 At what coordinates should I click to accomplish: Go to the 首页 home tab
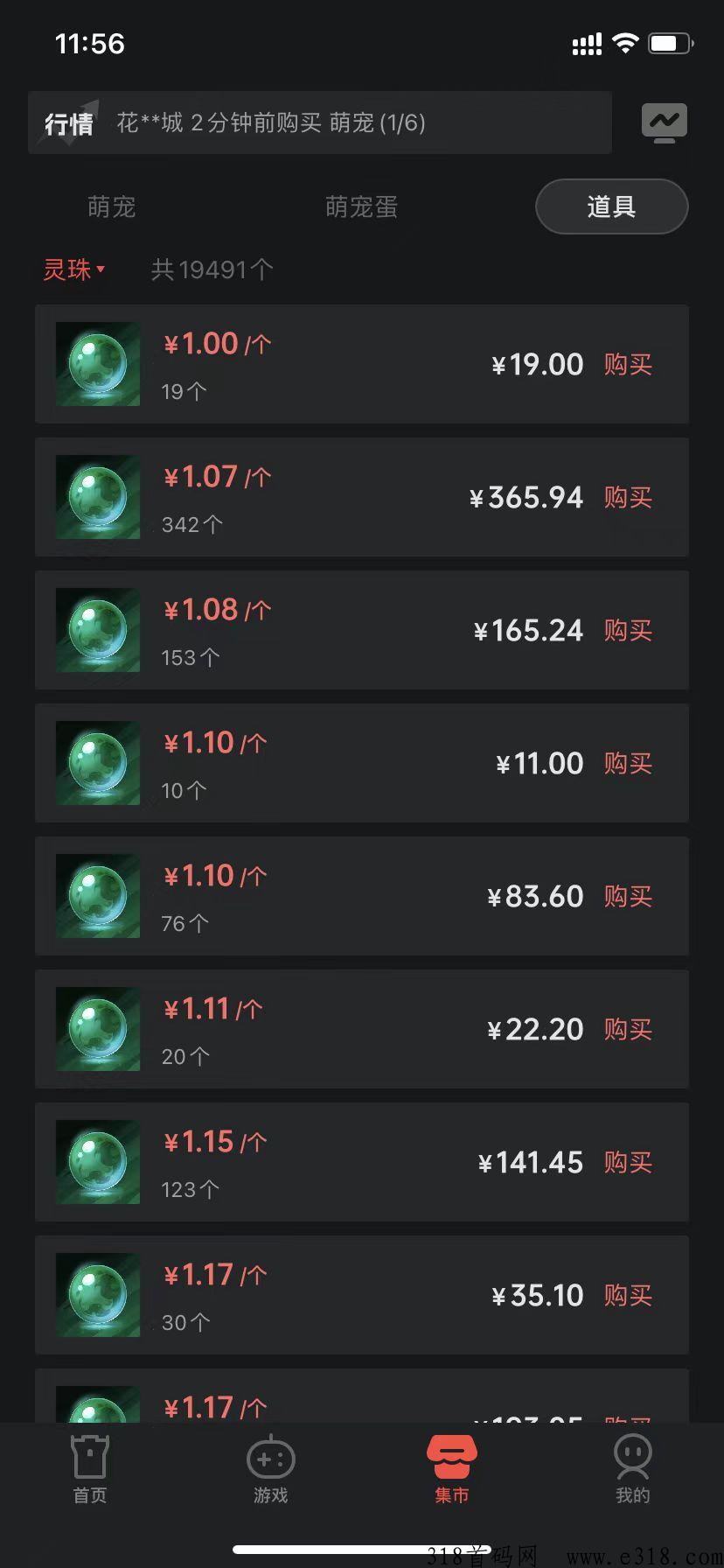click(90, 1470)
